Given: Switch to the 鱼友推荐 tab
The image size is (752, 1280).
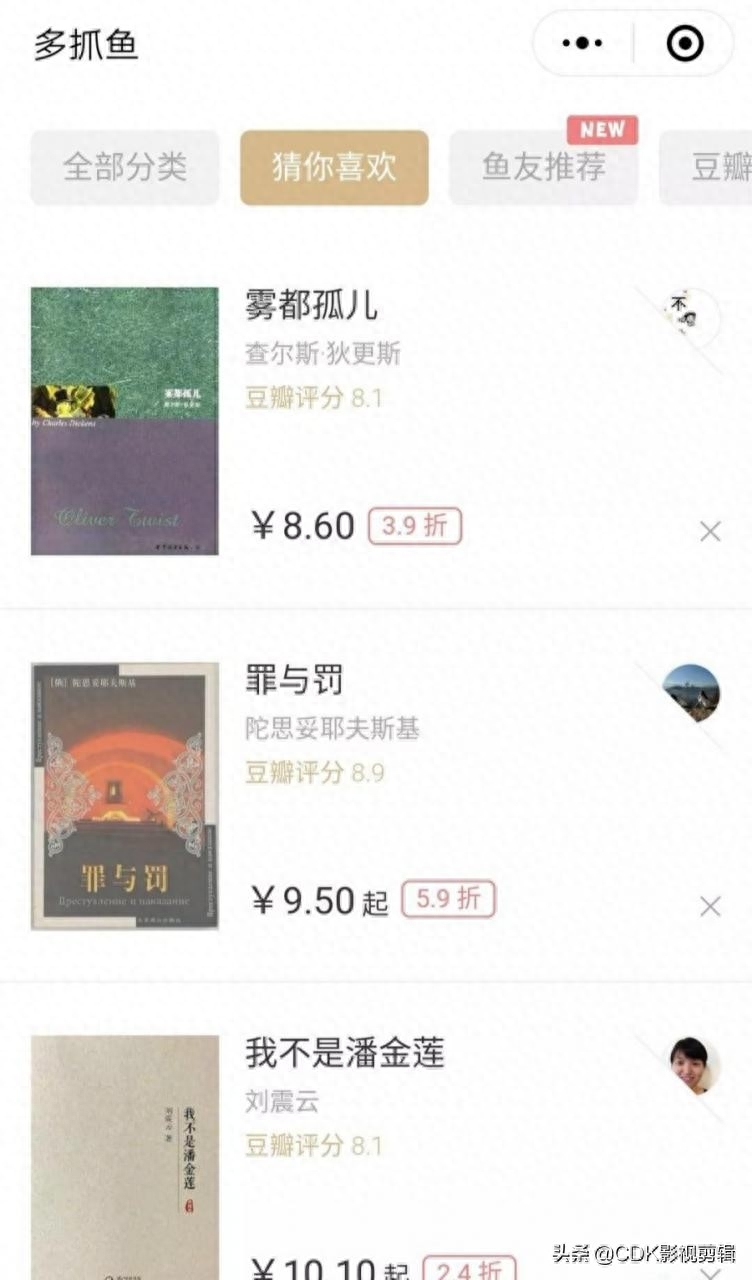Looking at the screenshot, I should pos(543,168).
